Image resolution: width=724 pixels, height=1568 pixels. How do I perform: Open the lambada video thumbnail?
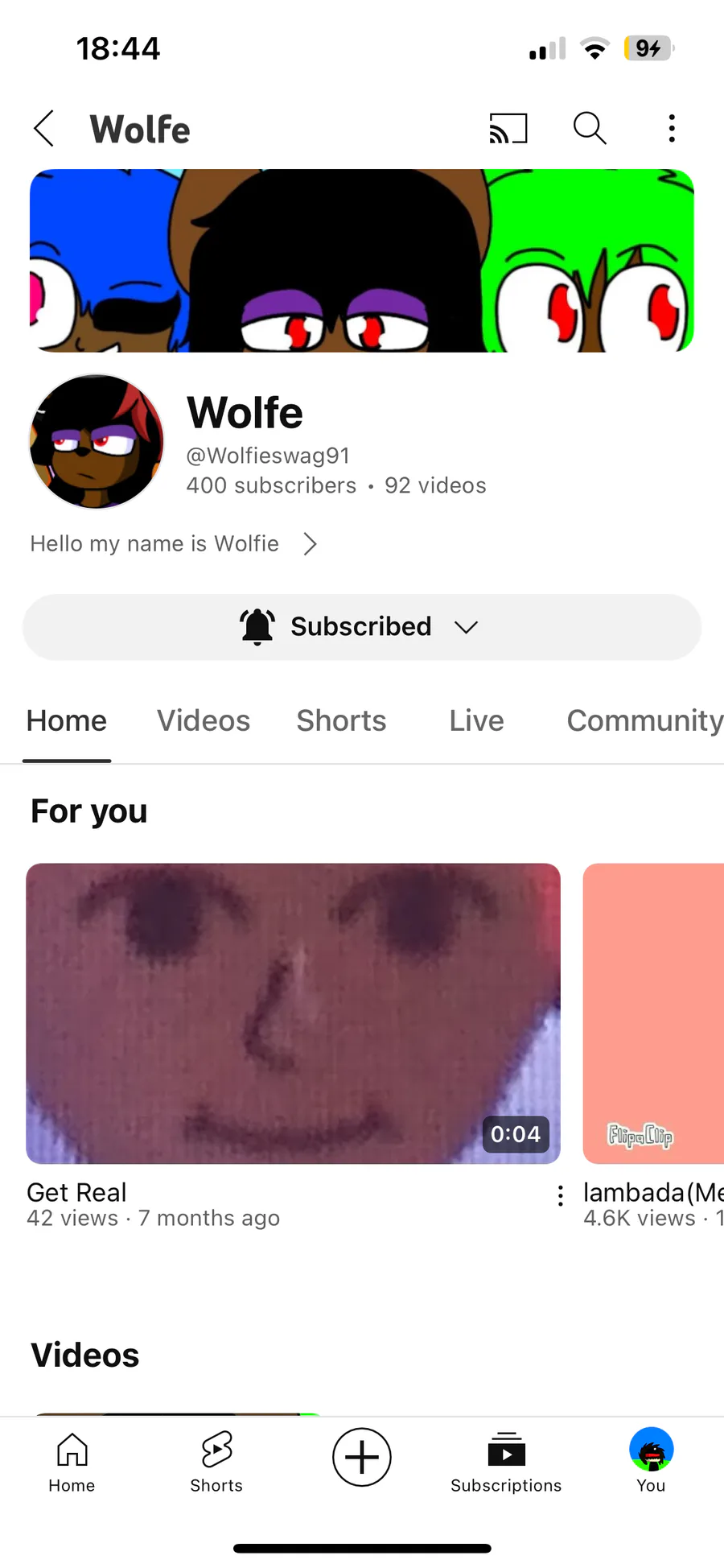point(653,1013)
